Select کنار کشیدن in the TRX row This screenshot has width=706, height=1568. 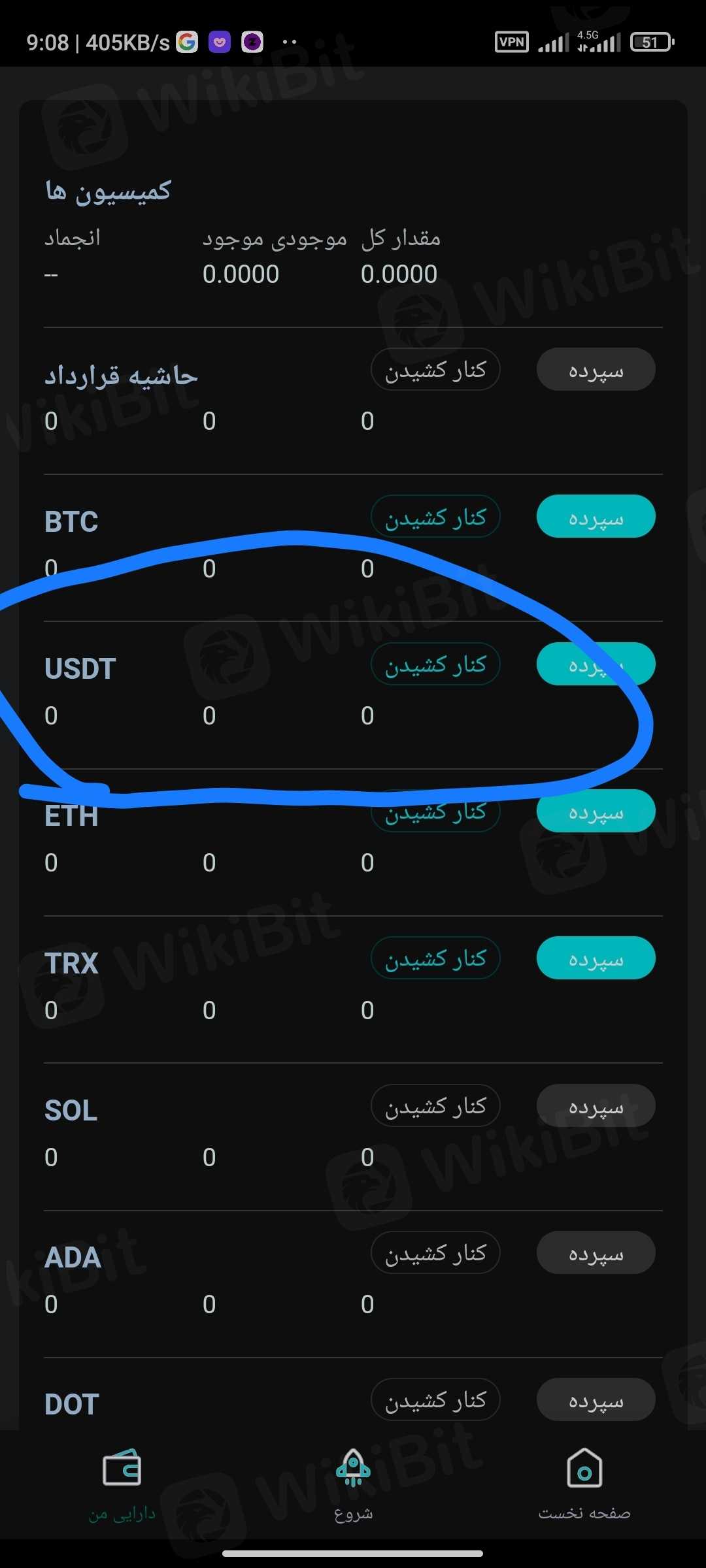tap(435, 958)
